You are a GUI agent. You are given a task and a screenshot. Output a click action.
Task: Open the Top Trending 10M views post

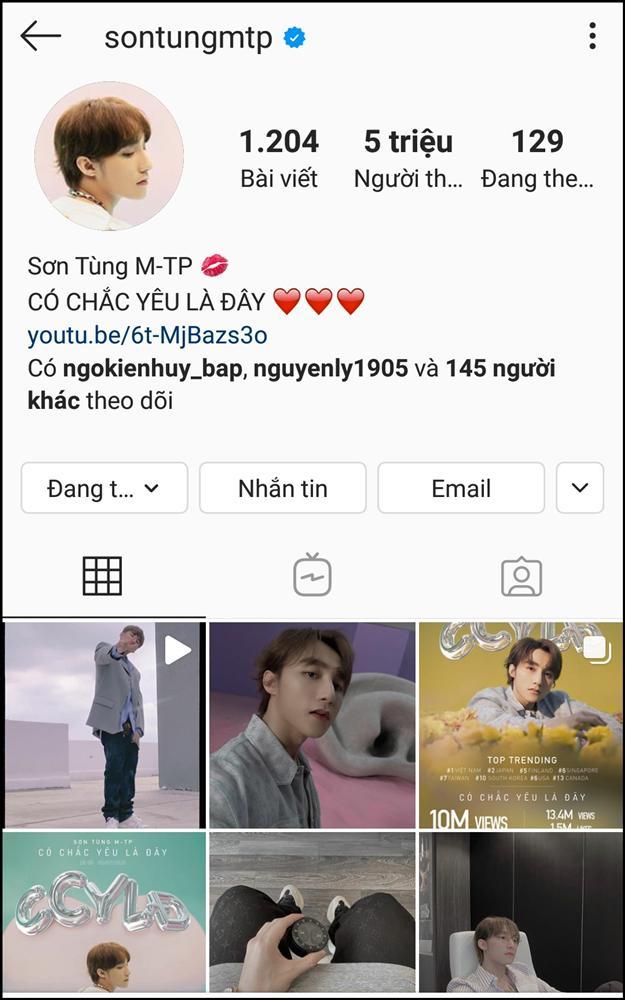point(521,724)
